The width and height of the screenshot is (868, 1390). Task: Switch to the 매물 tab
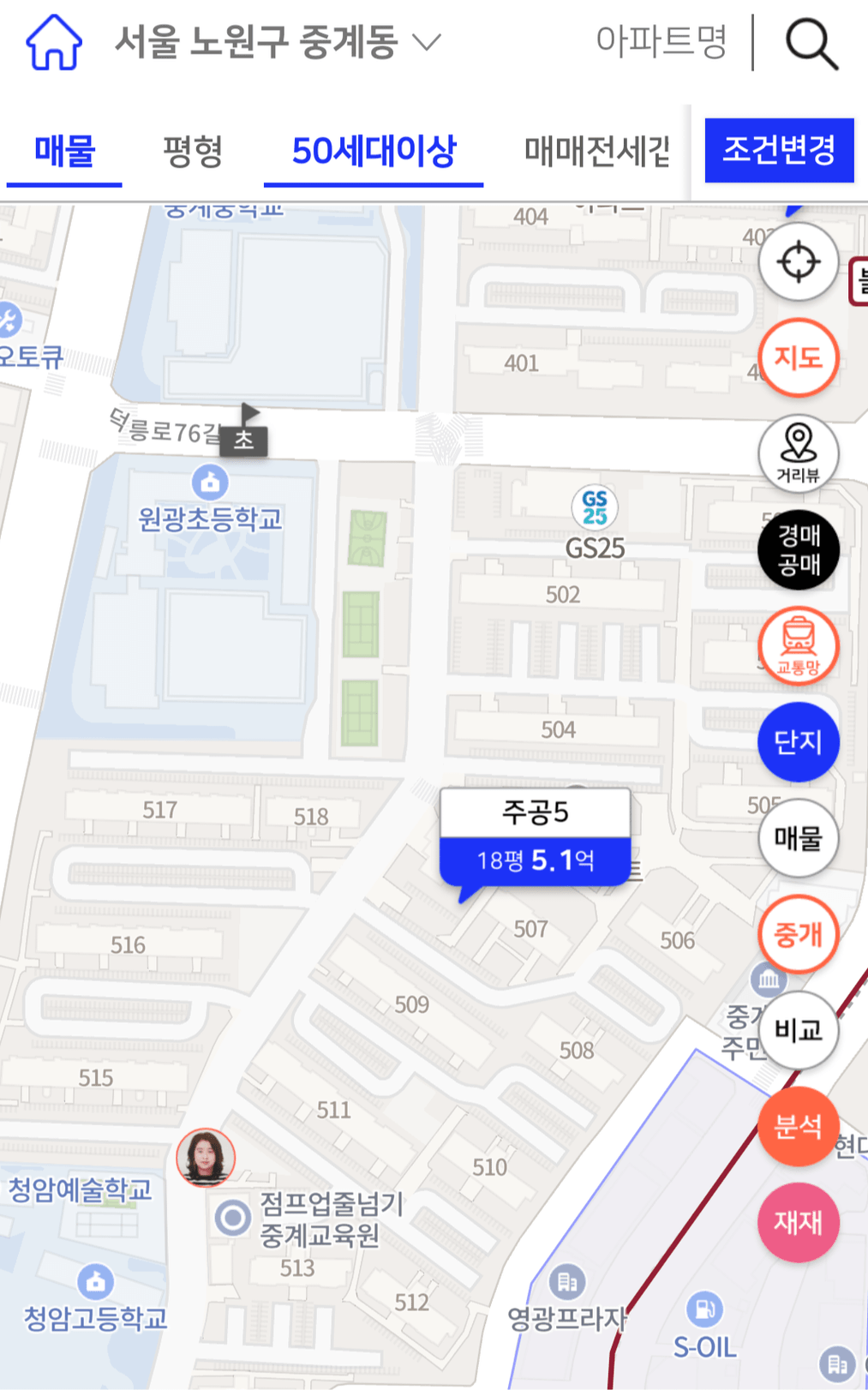click(x=64, y=152)
